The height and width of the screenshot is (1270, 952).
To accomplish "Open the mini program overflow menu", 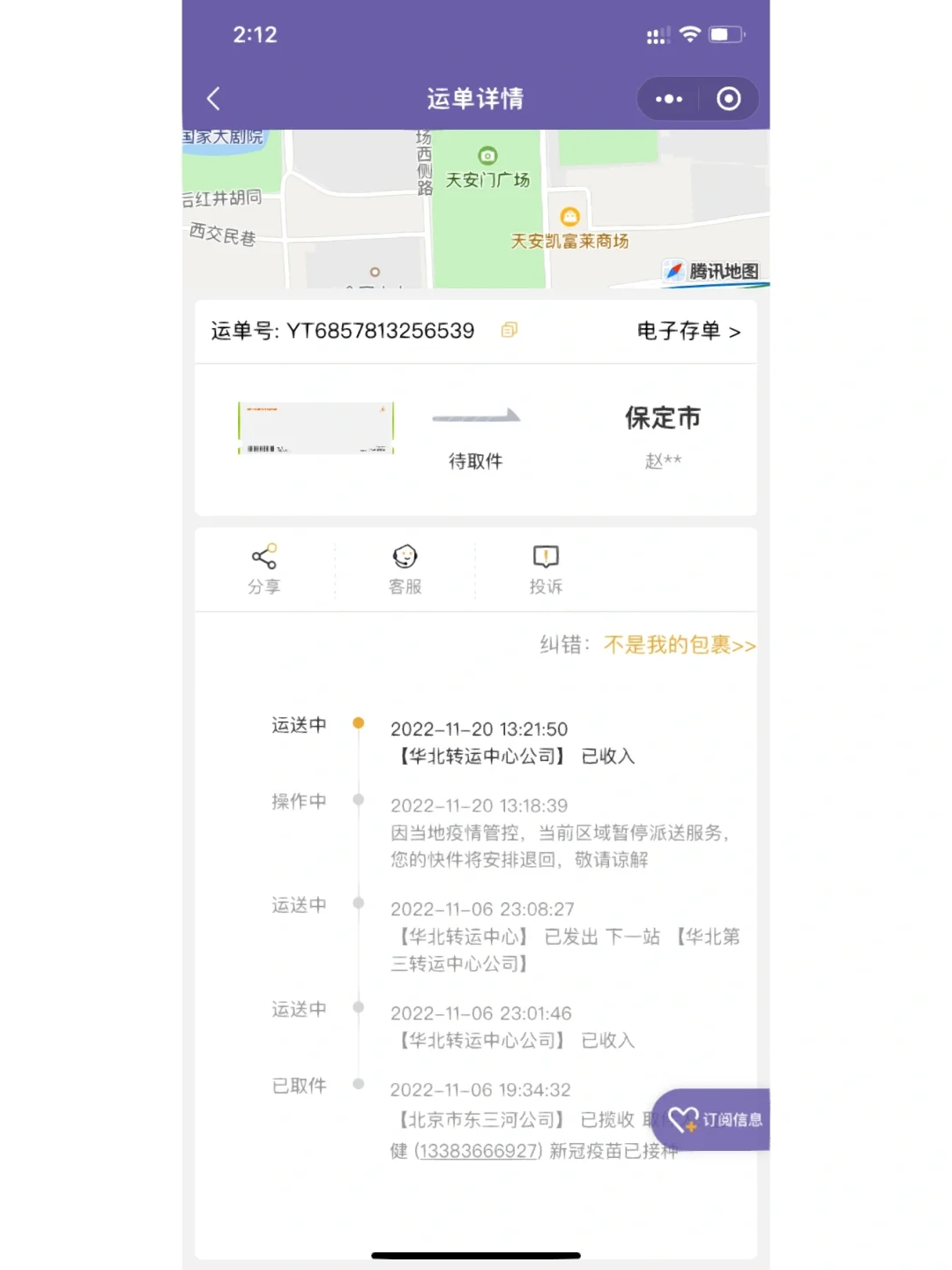I will [x=669, y=99].
